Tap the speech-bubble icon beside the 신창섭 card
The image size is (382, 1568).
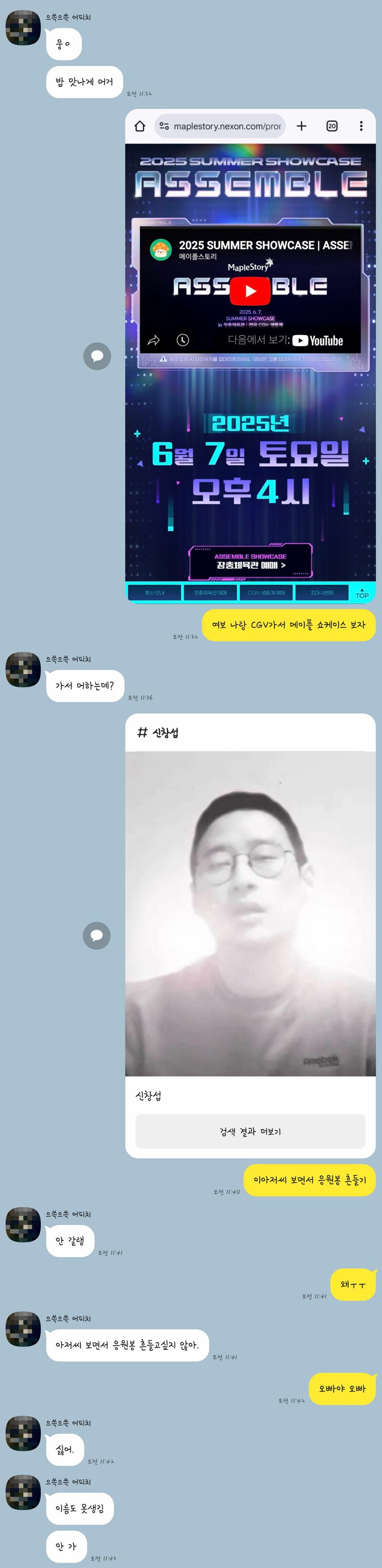[97, 936]
